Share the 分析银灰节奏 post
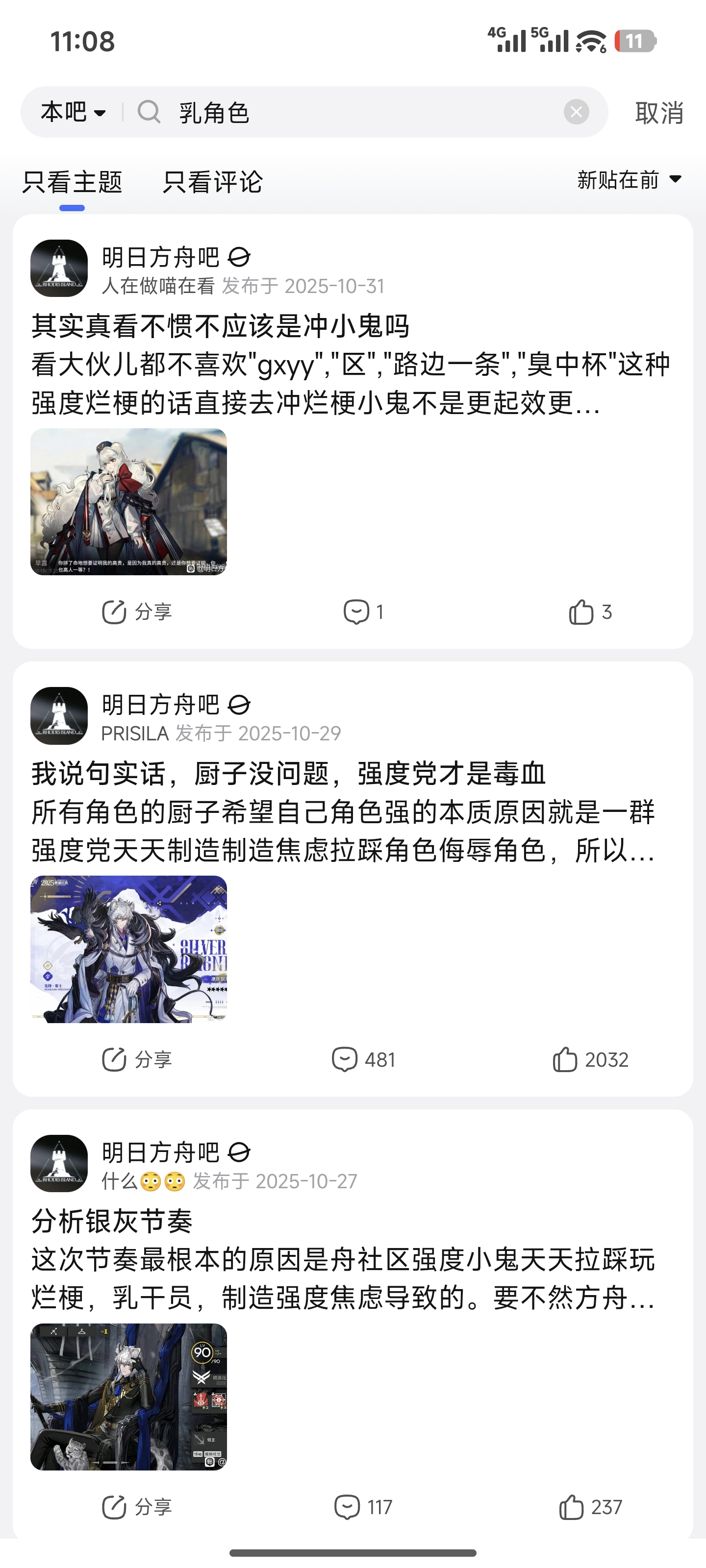The image size is (706, 1568). pos(137,1507)
